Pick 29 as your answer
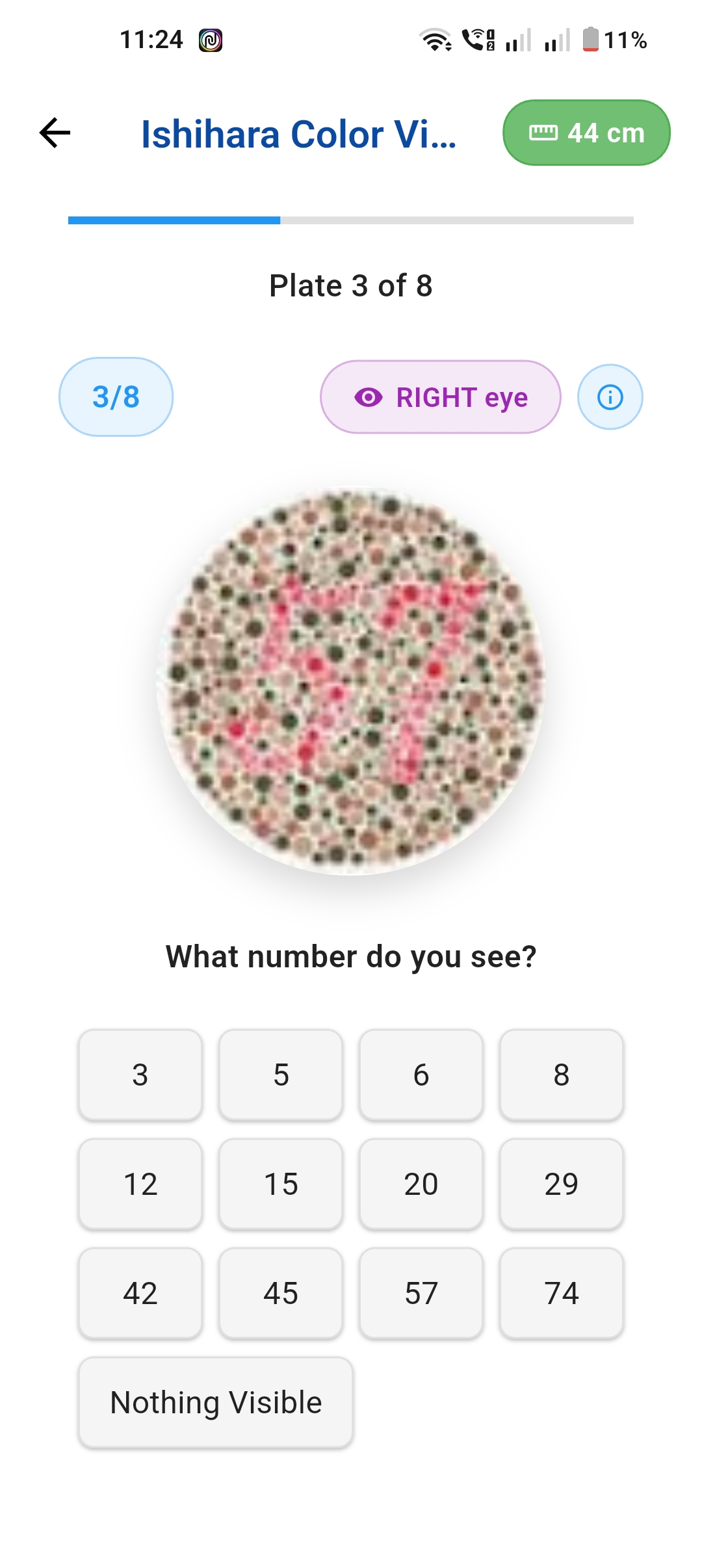 [562, 1184]
